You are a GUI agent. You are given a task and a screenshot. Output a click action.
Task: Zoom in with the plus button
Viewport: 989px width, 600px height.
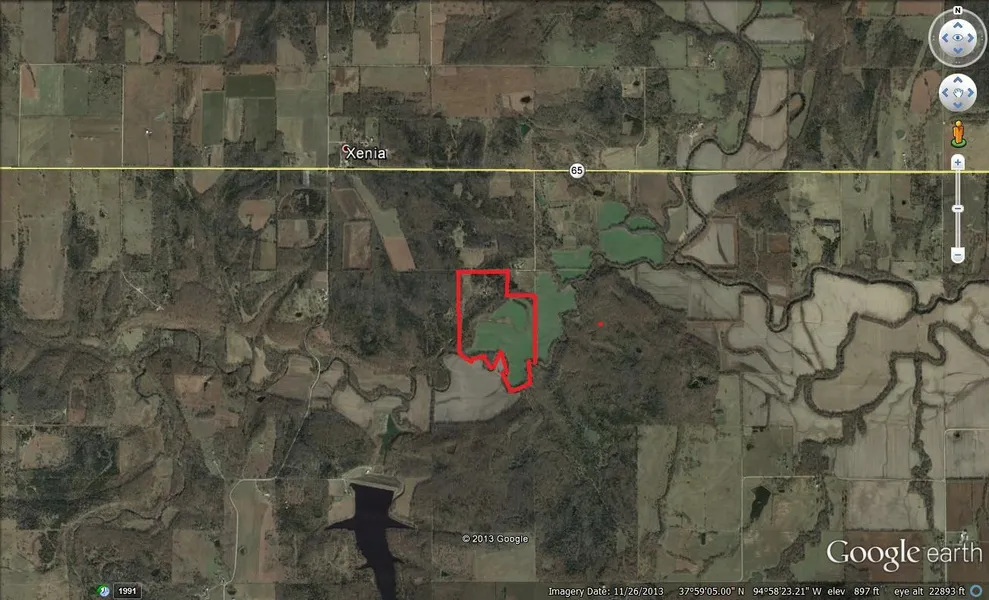tap(957, 161)
